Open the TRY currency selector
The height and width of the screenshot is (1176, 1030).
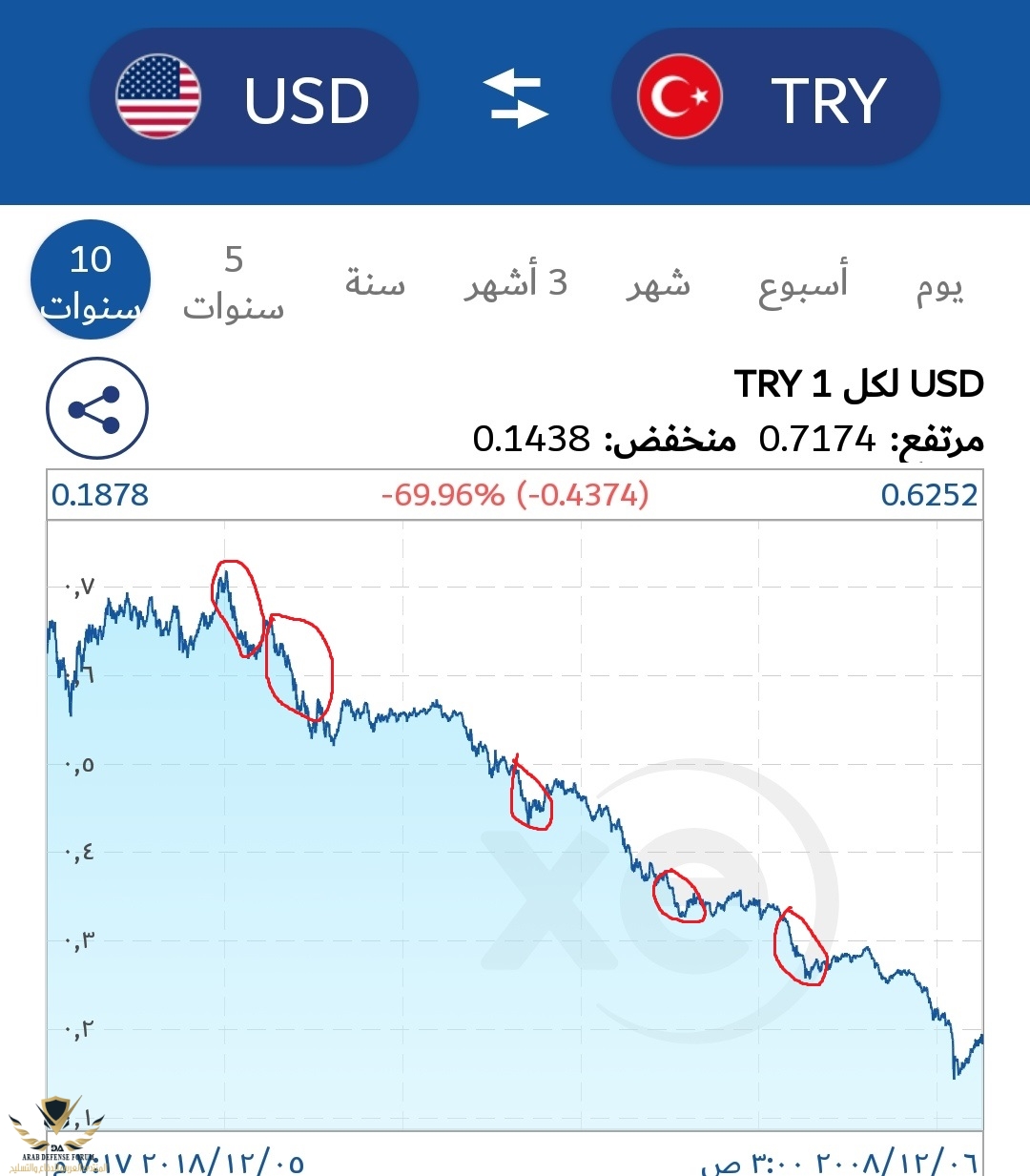point(774,98)
